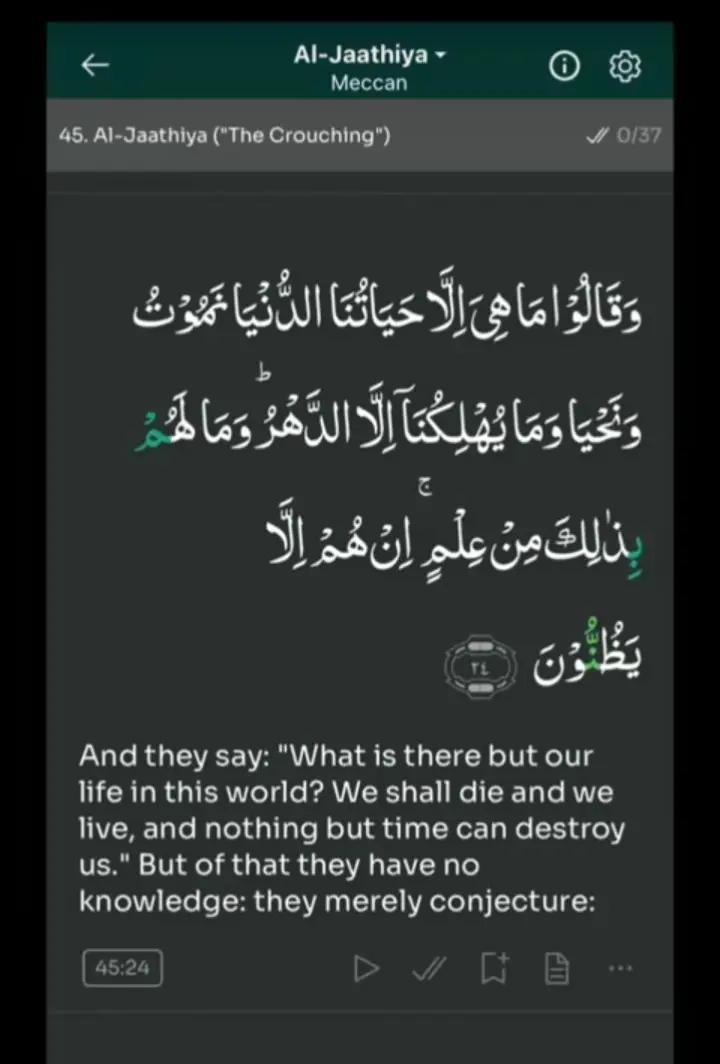Screen dimensions: 720x1064
Task: Open the notes icon for verse 45:24
Action: pyautogui.click(x=557, y=968)
